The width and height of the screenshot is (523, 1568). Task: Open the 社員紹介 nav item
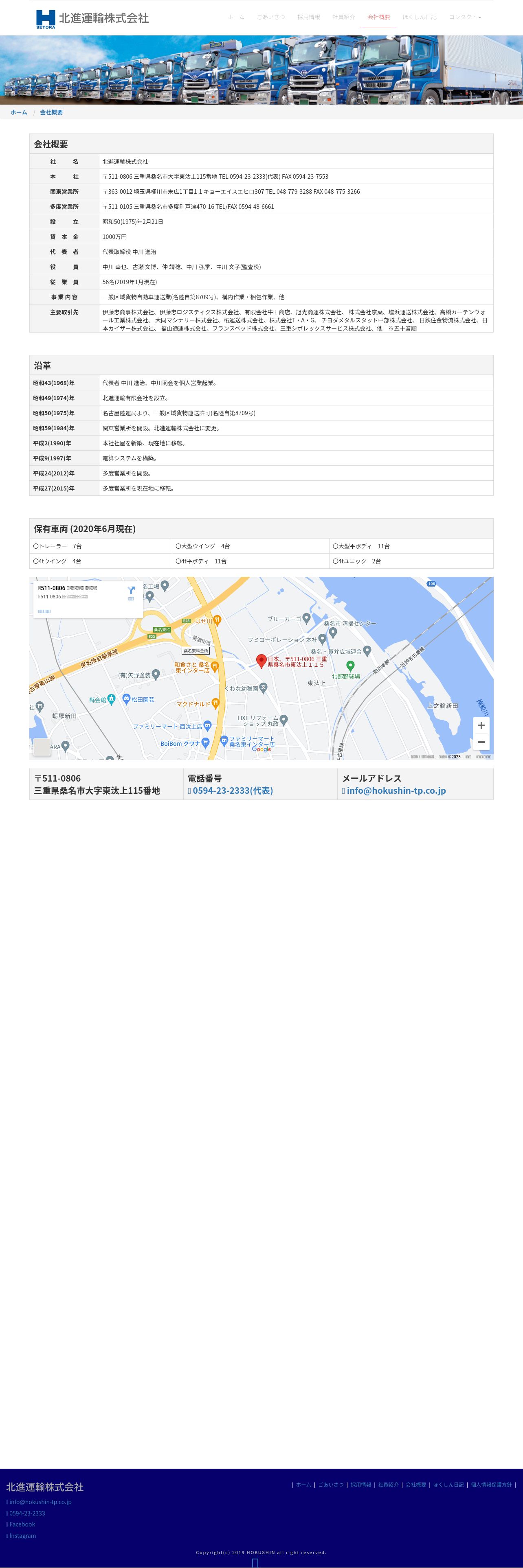coord(343,17)
